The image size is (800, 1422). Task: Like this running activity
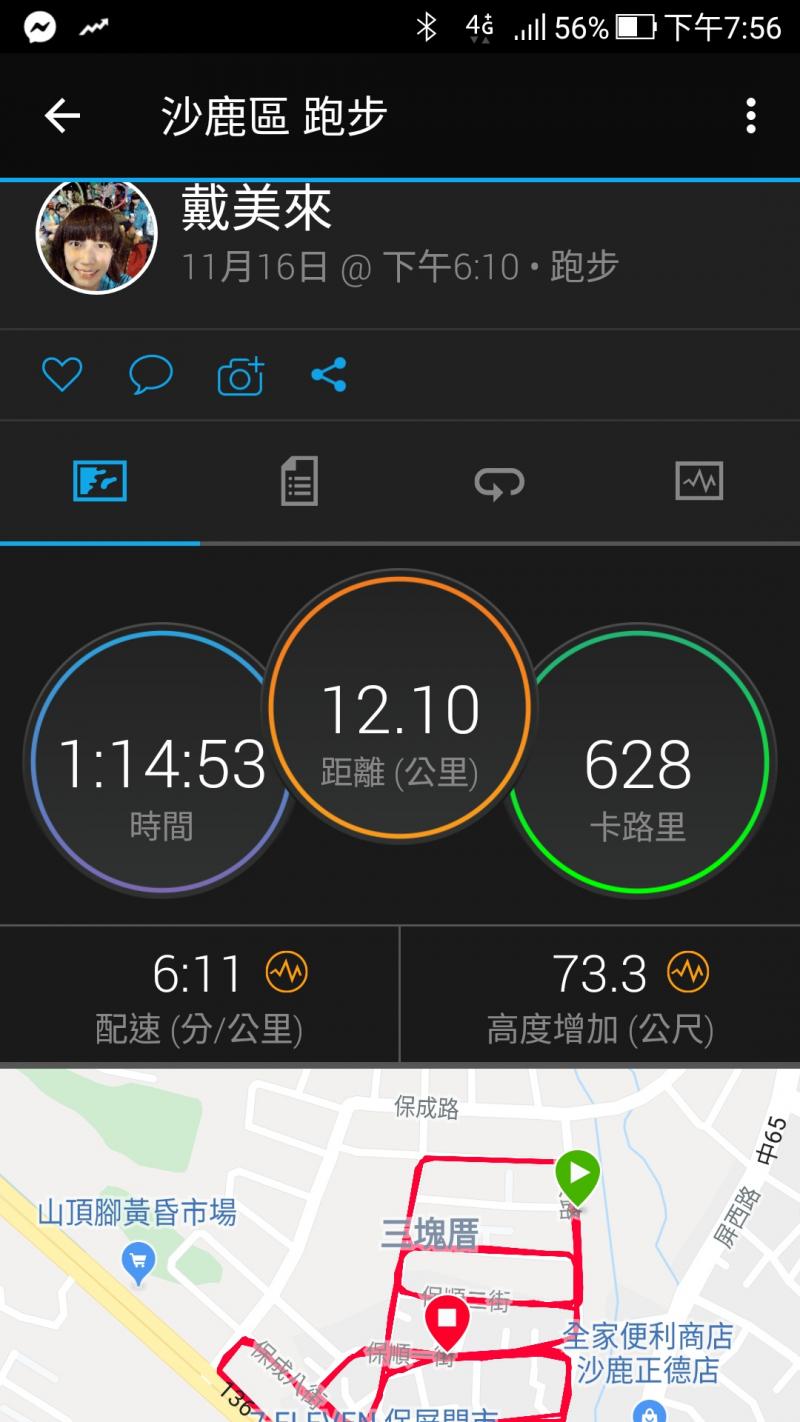click(61, 375)
